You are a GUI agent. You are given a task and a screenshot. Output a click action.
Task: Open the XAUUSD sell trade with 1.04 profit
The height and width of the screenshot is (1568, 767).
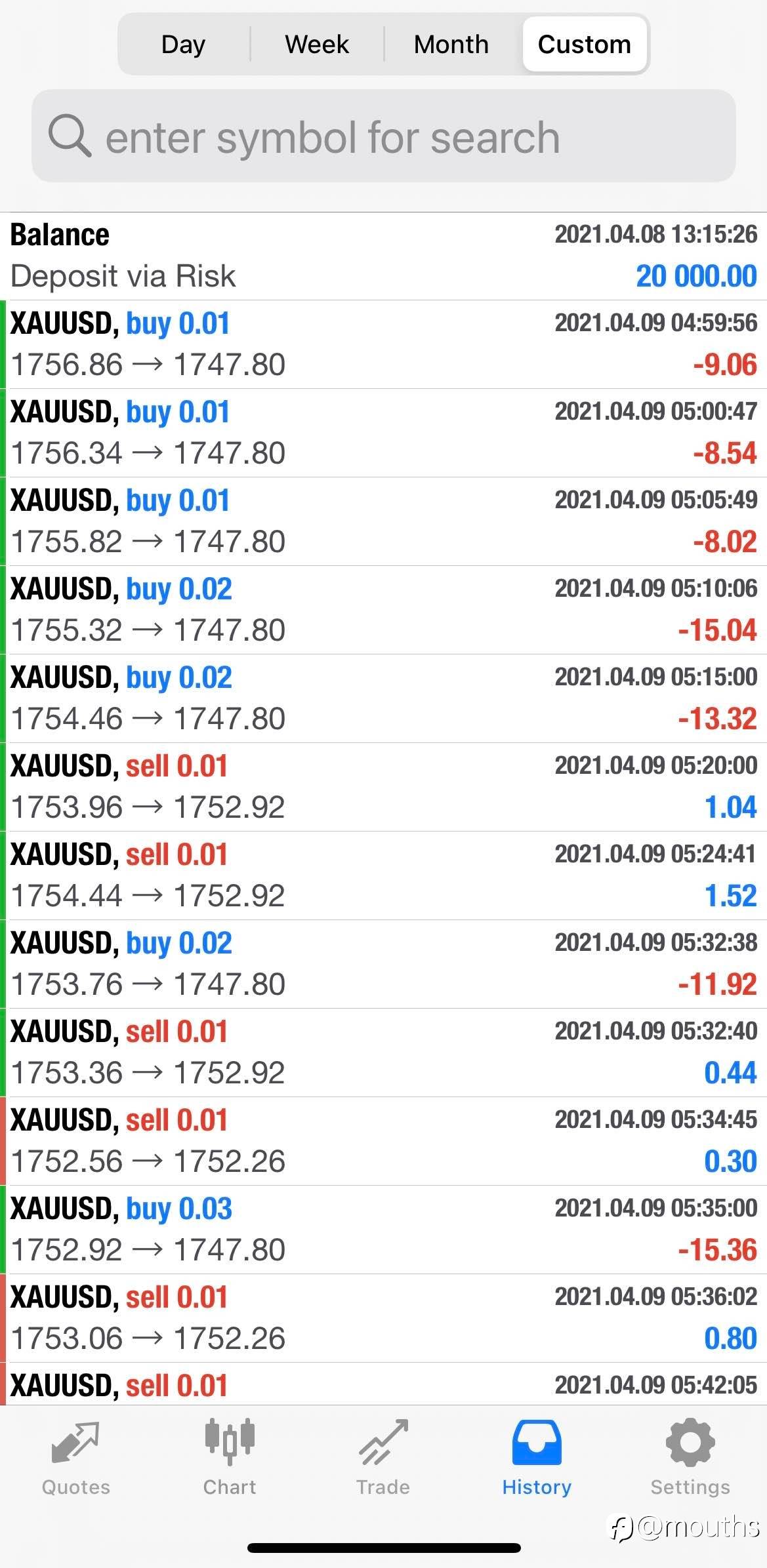coord(384,787)
